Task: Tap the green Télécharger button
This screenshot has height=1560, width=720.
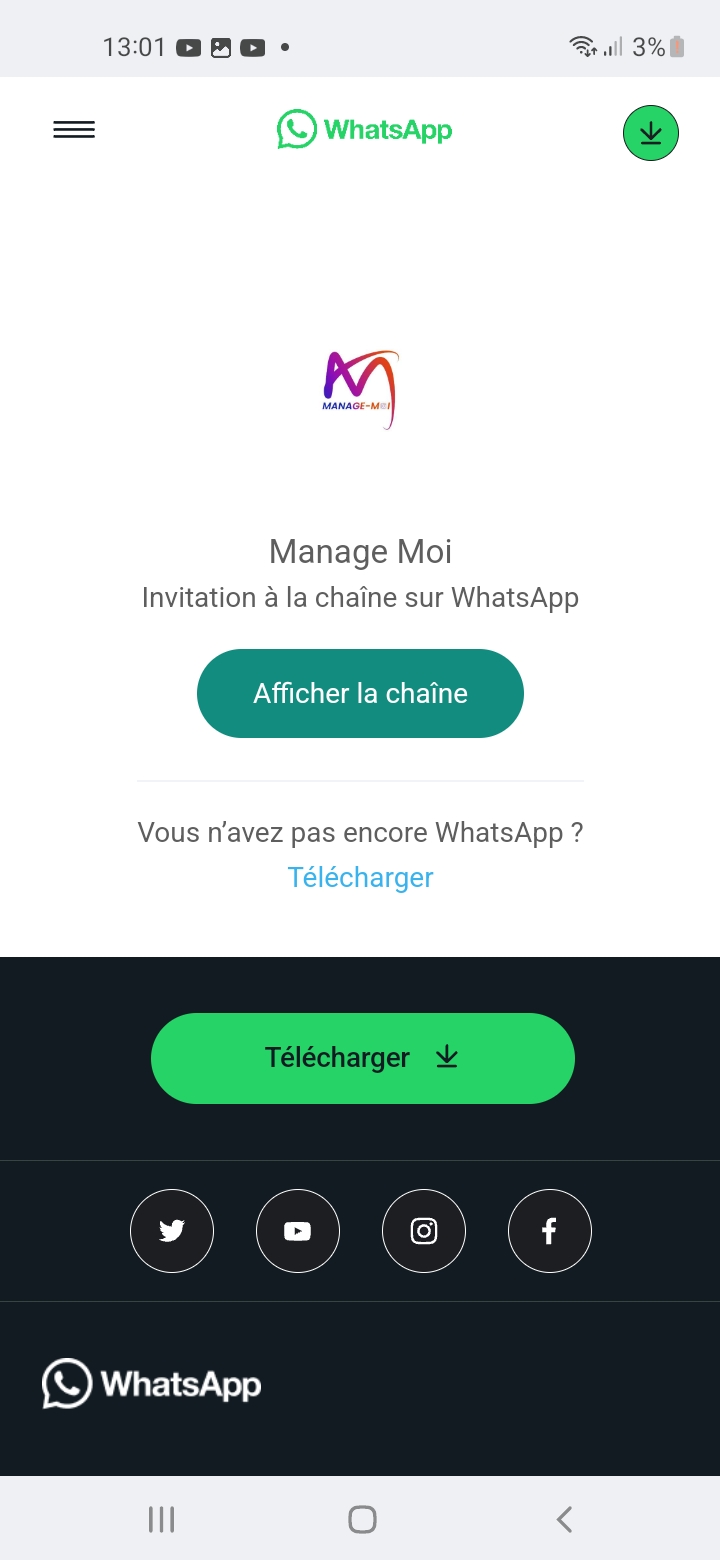Action: 362,1058
